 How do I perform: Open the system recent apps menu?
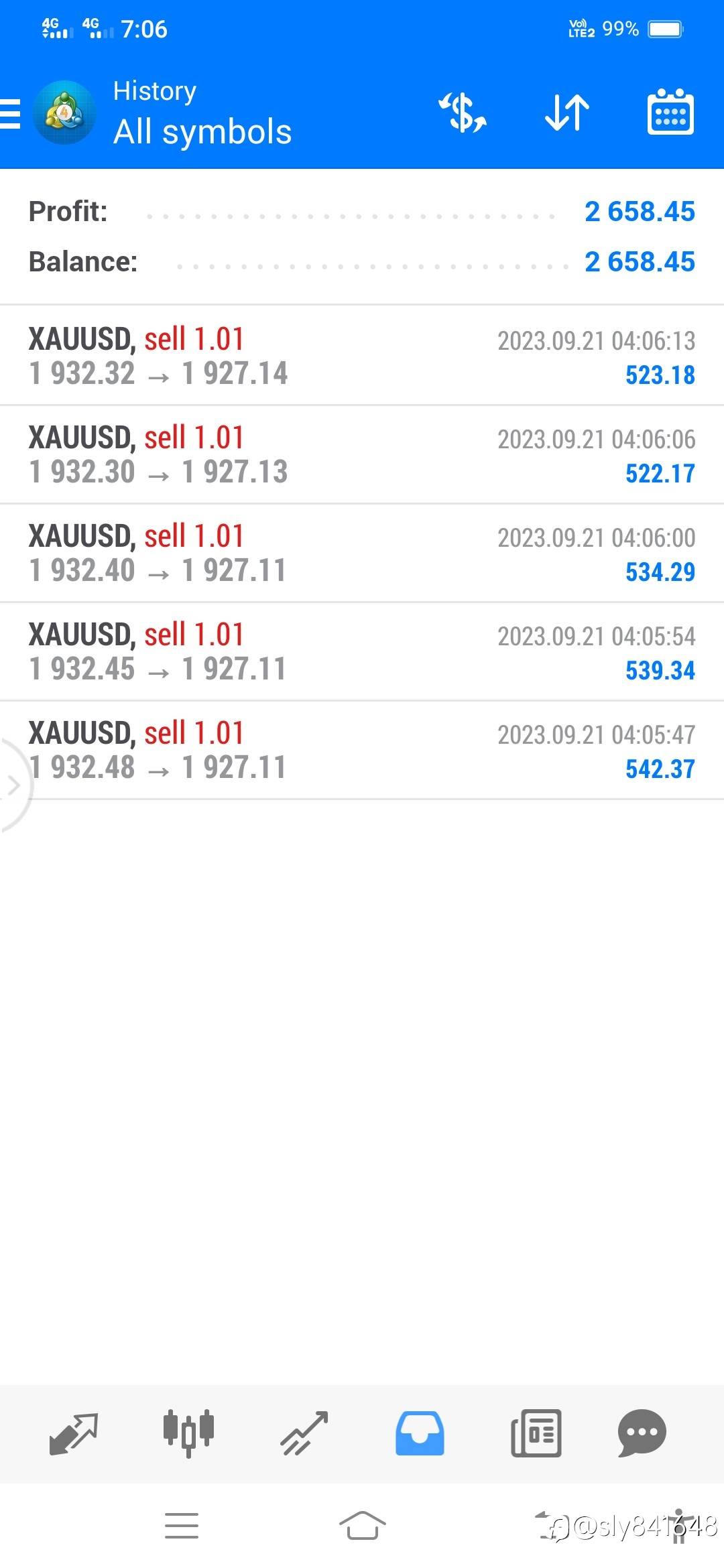(182, 1526)
